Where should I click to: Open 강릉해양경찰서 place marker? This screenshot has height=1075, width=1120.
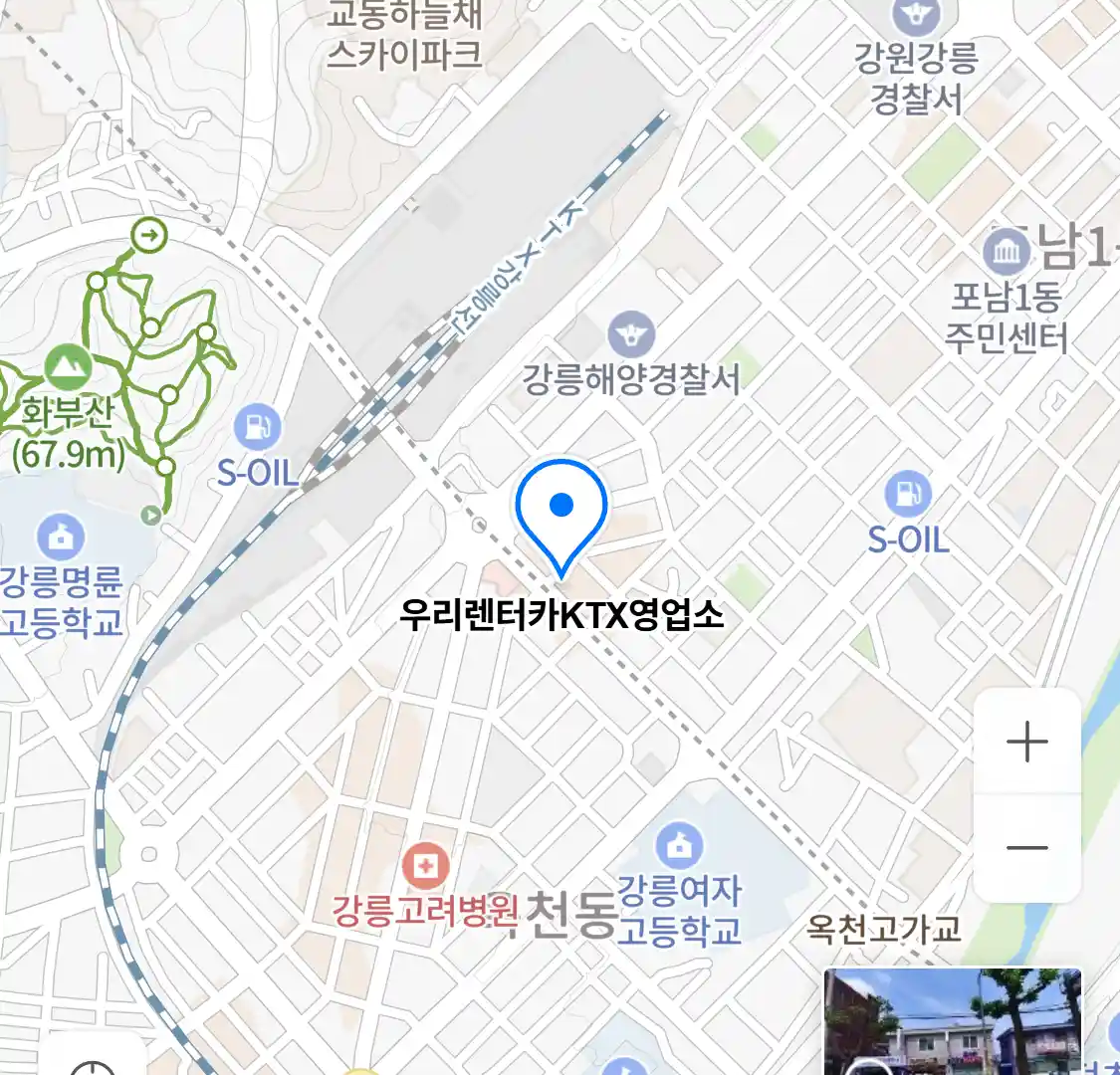pyautogui.click(x=631, y=335)
